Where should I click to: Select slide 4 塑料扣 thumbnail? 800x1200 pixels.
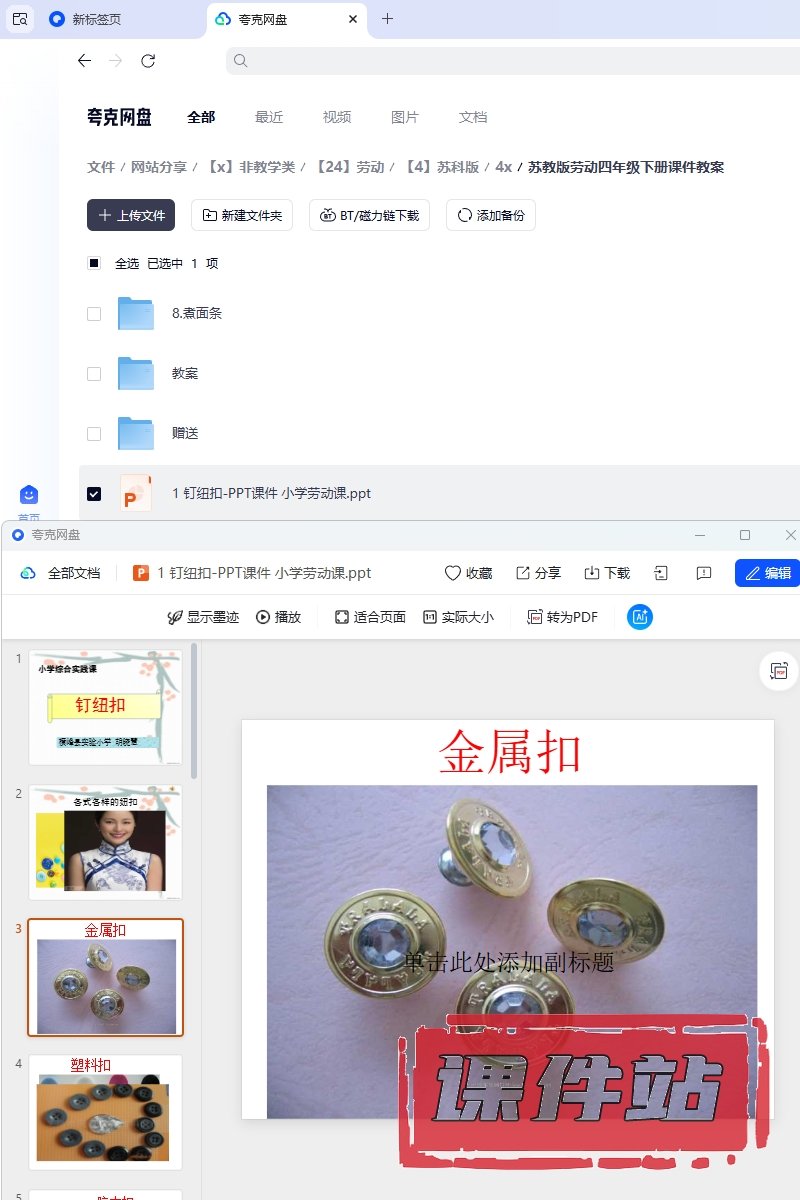tap(105, 1111)
